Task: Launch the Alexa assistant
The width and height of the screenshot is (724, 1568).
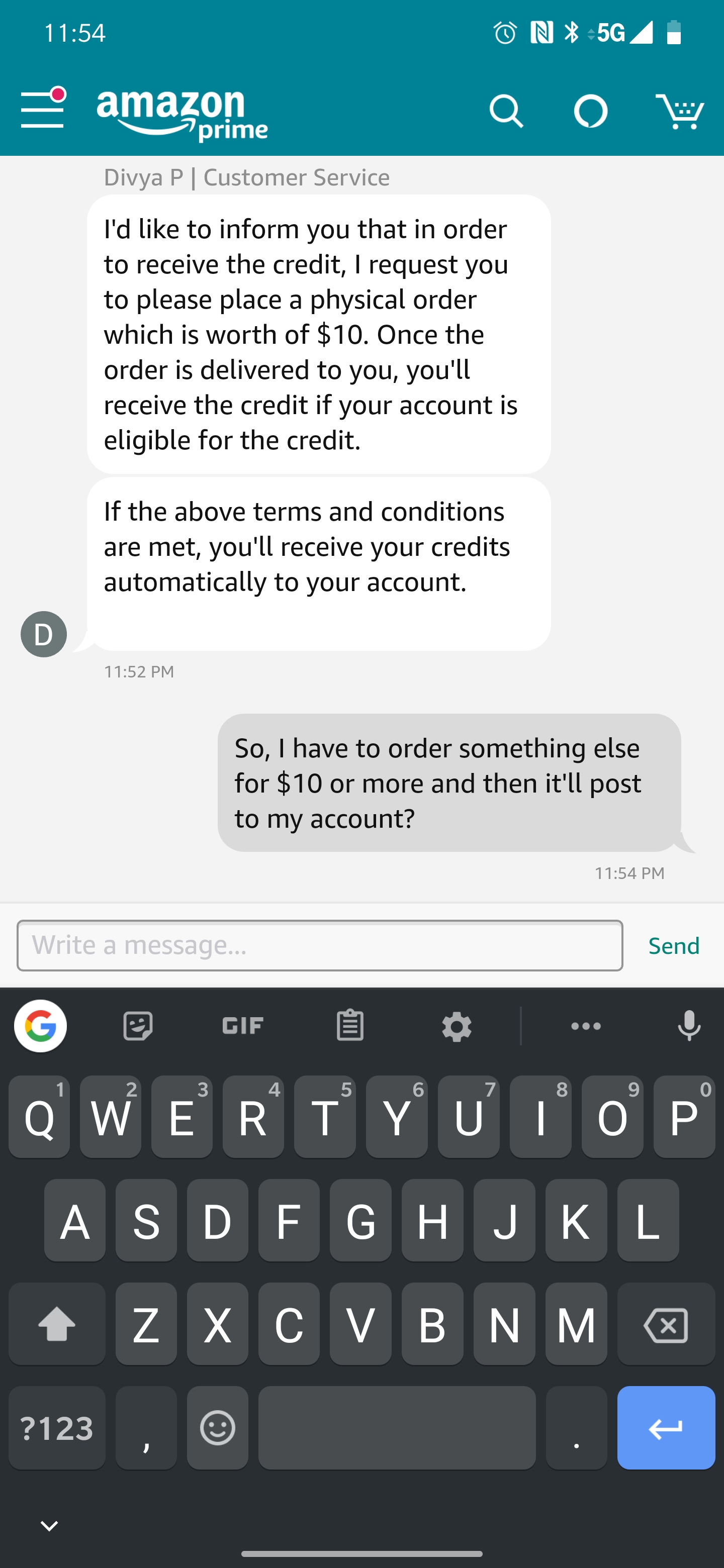Action: tap(590, 112)
